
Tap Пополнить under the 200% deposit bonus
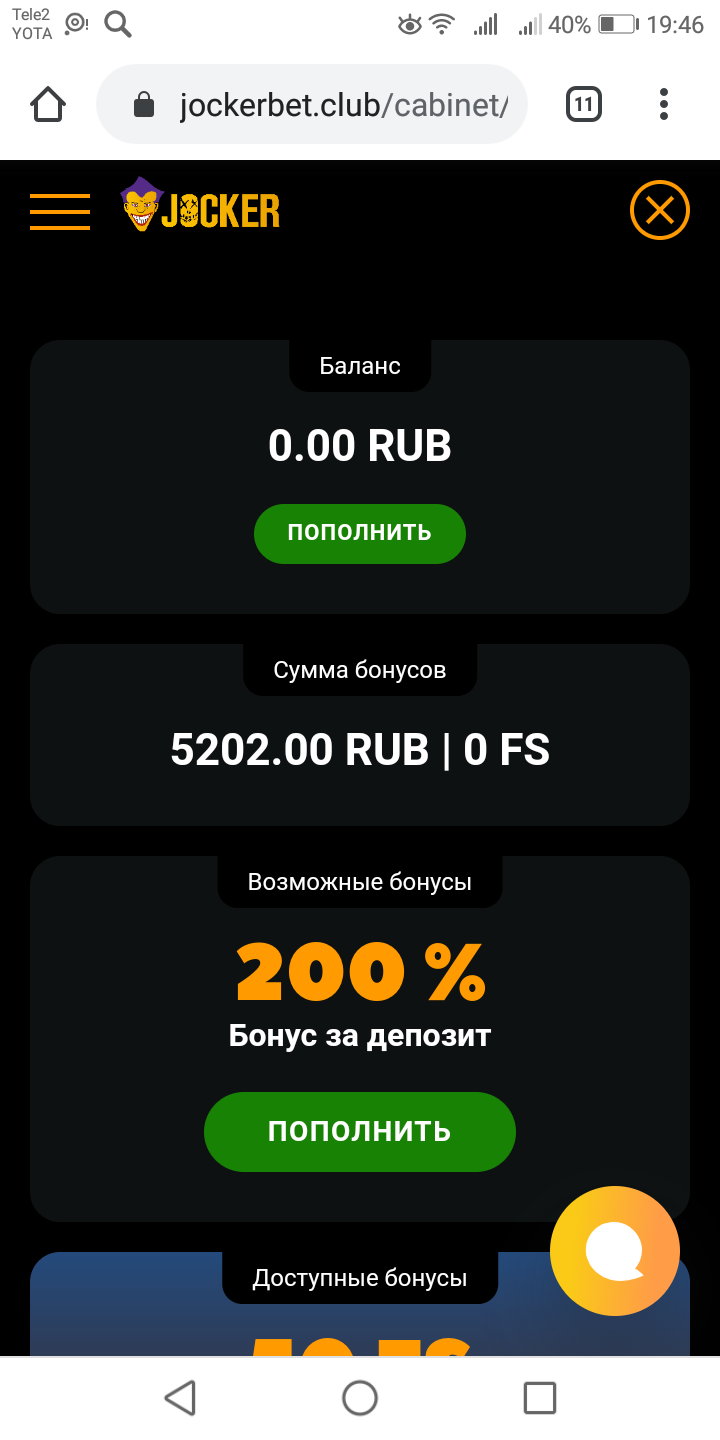360,1132
